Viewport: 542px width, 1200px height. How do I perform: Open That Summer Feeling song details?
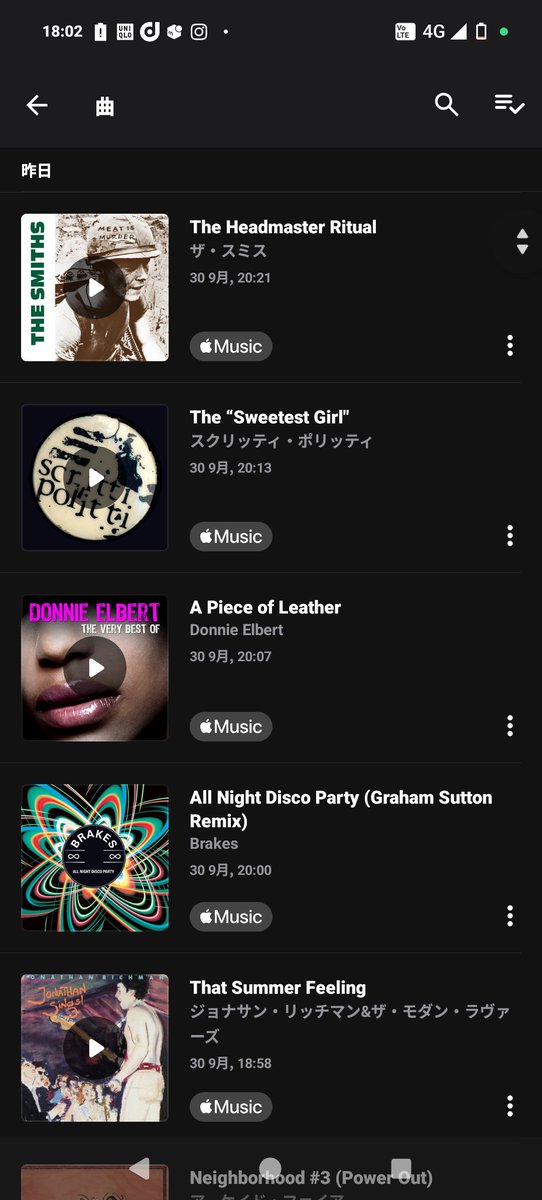278,987
